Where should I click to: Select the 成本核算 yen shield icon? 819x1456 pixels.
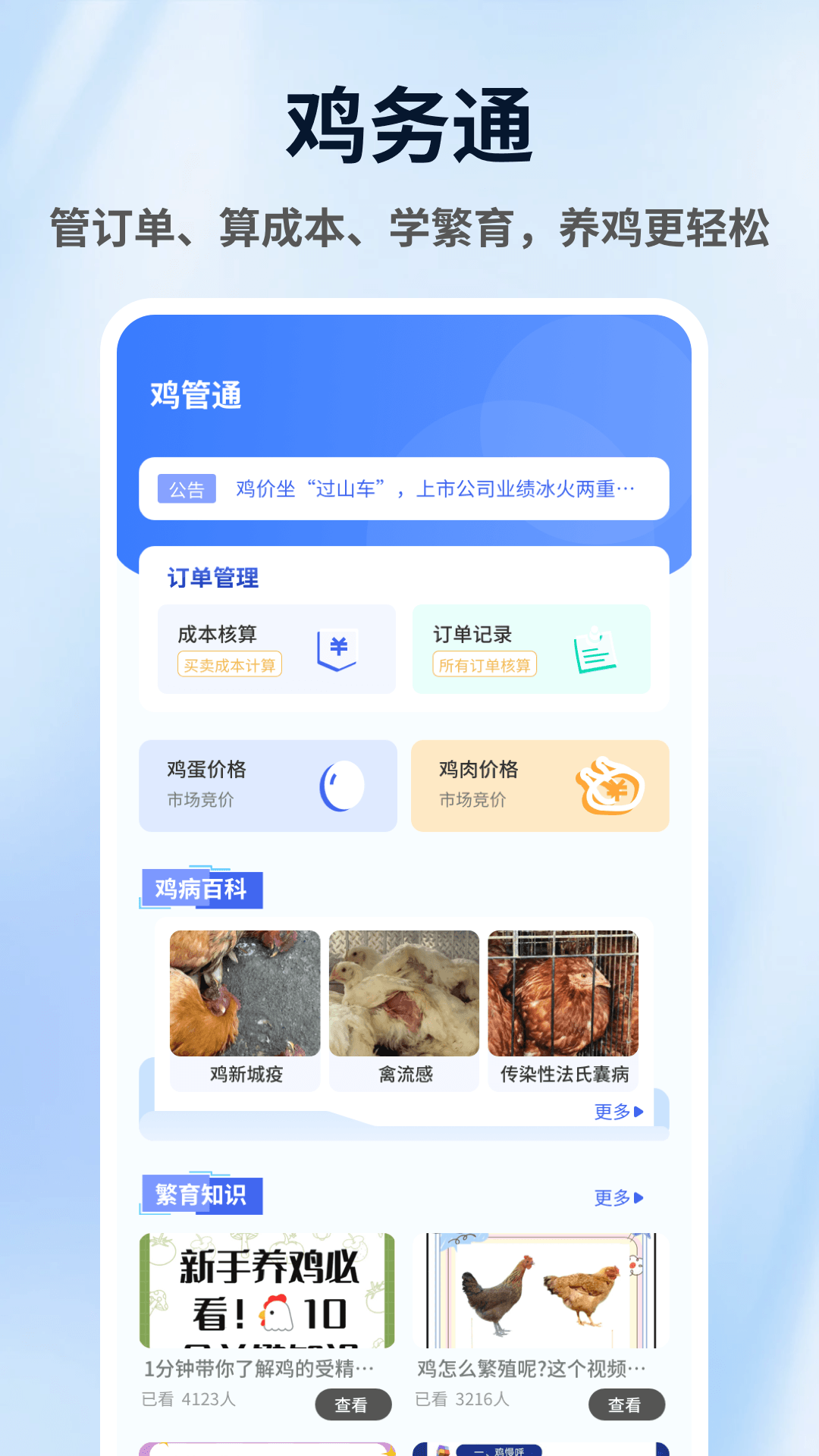336,648
